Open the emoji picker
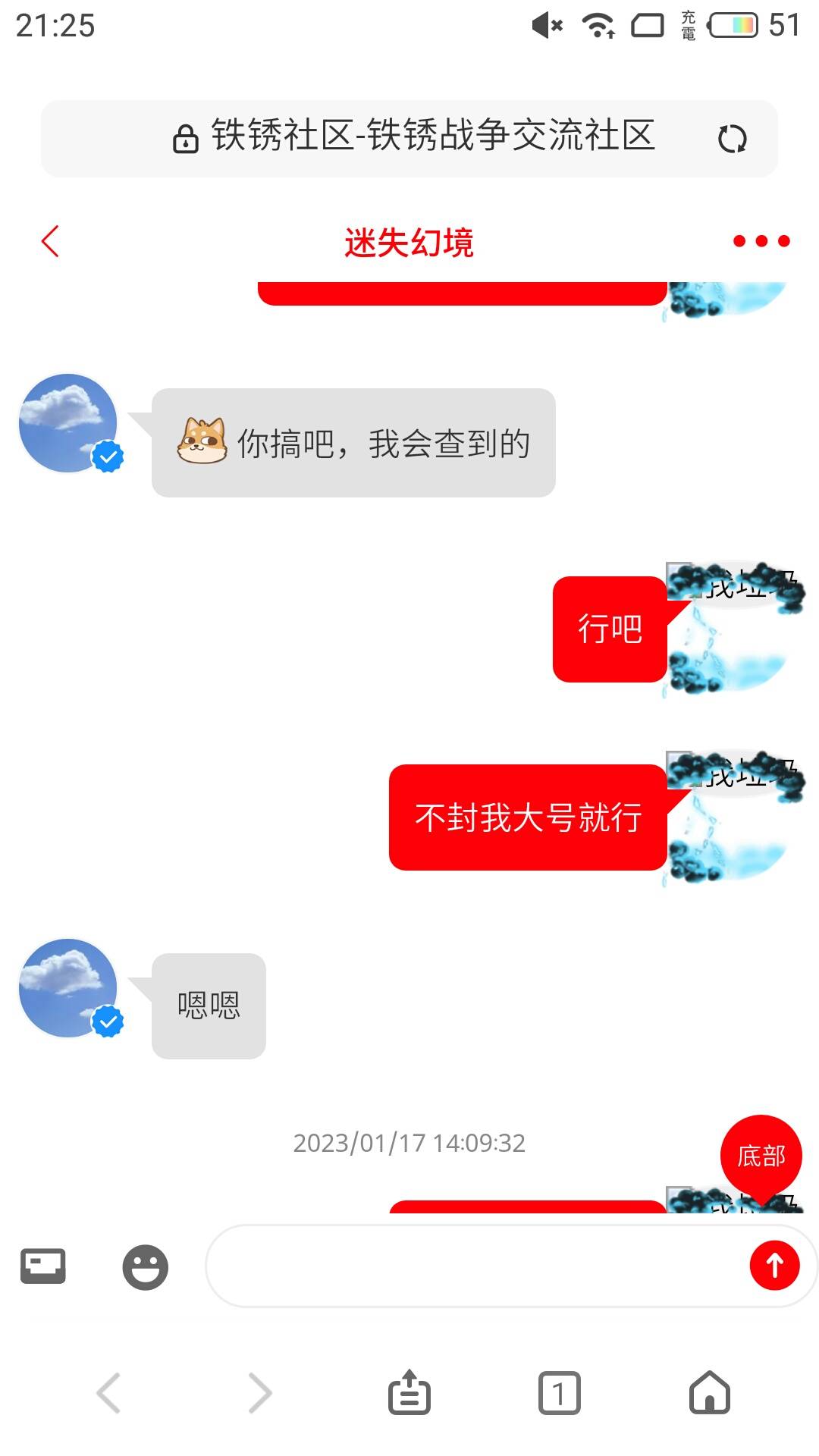 [x=145, y=1266]
